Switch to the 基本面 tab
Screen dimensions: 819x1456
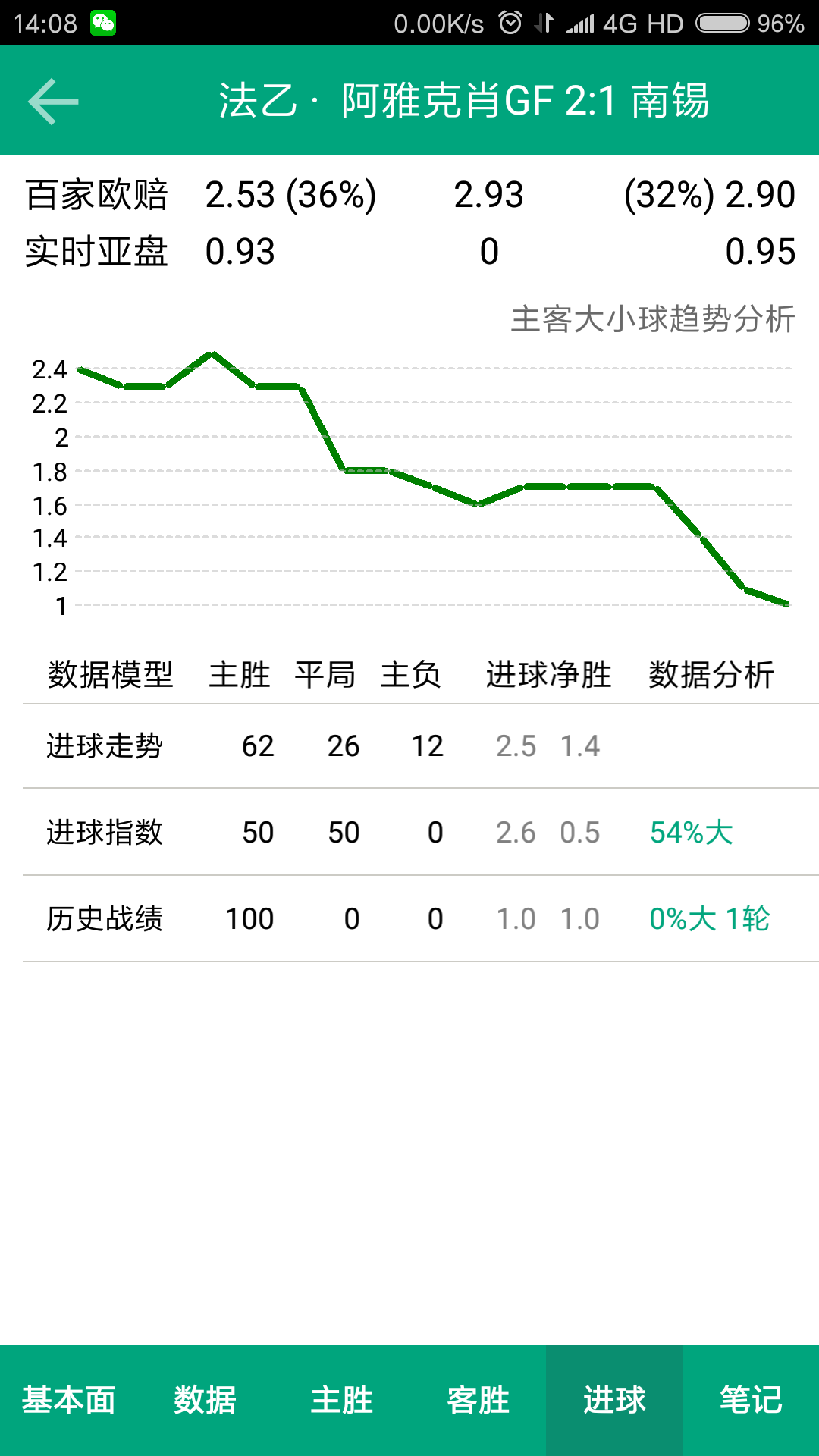[68, 1401]
